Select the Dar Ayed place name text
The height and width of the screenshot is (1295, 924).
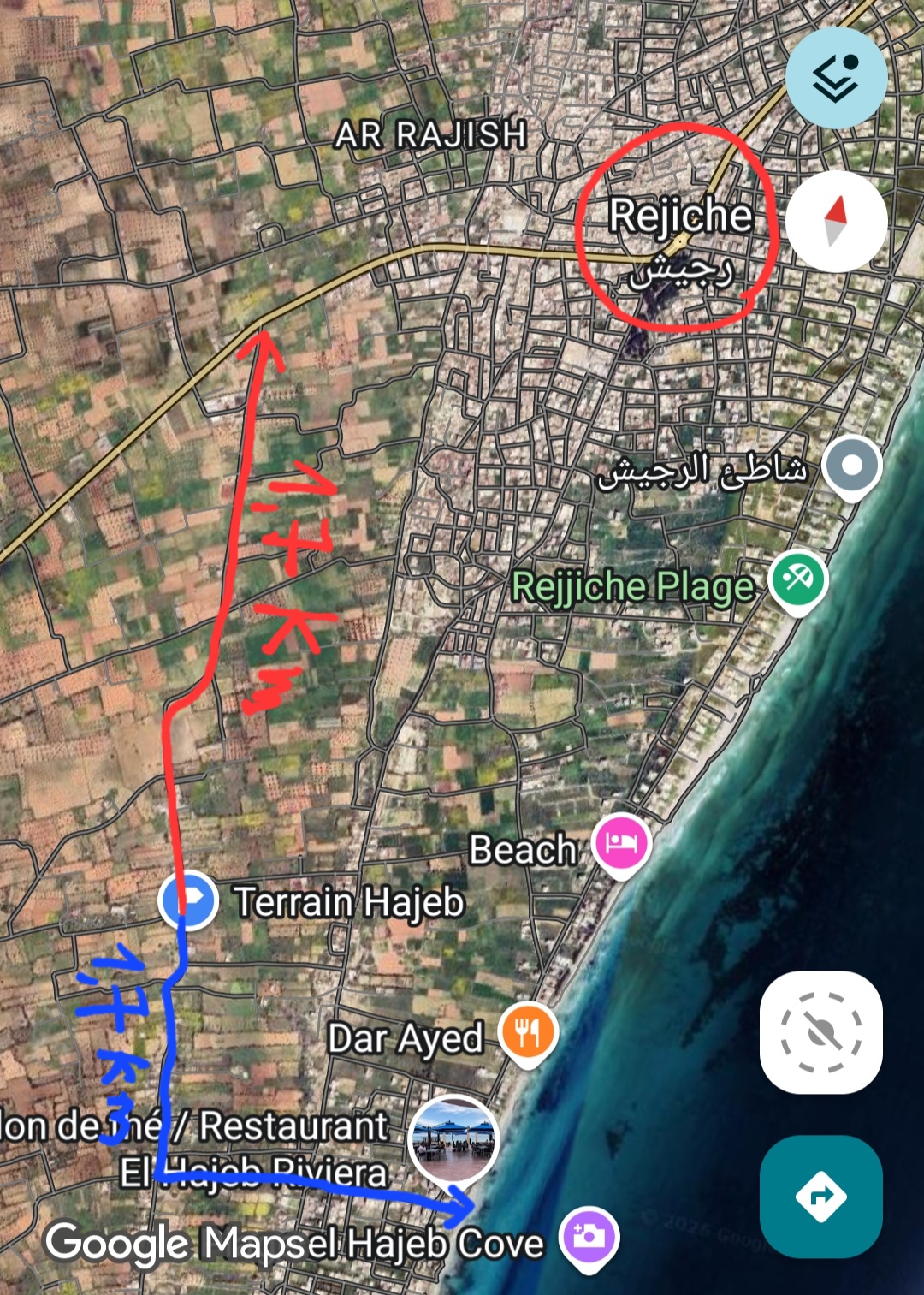[405, 1039]
